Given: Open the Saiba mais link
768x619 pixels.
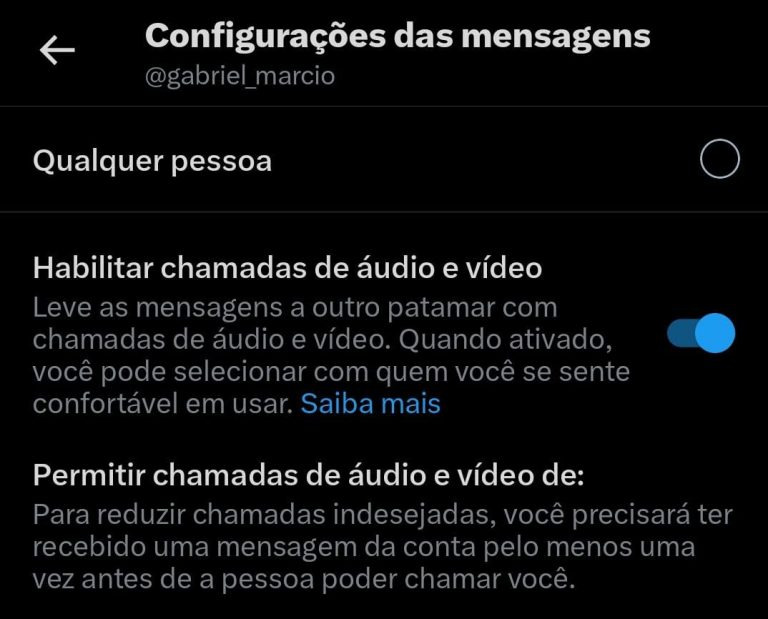Looking at the screenshot, I should click(x=370, y=404).
